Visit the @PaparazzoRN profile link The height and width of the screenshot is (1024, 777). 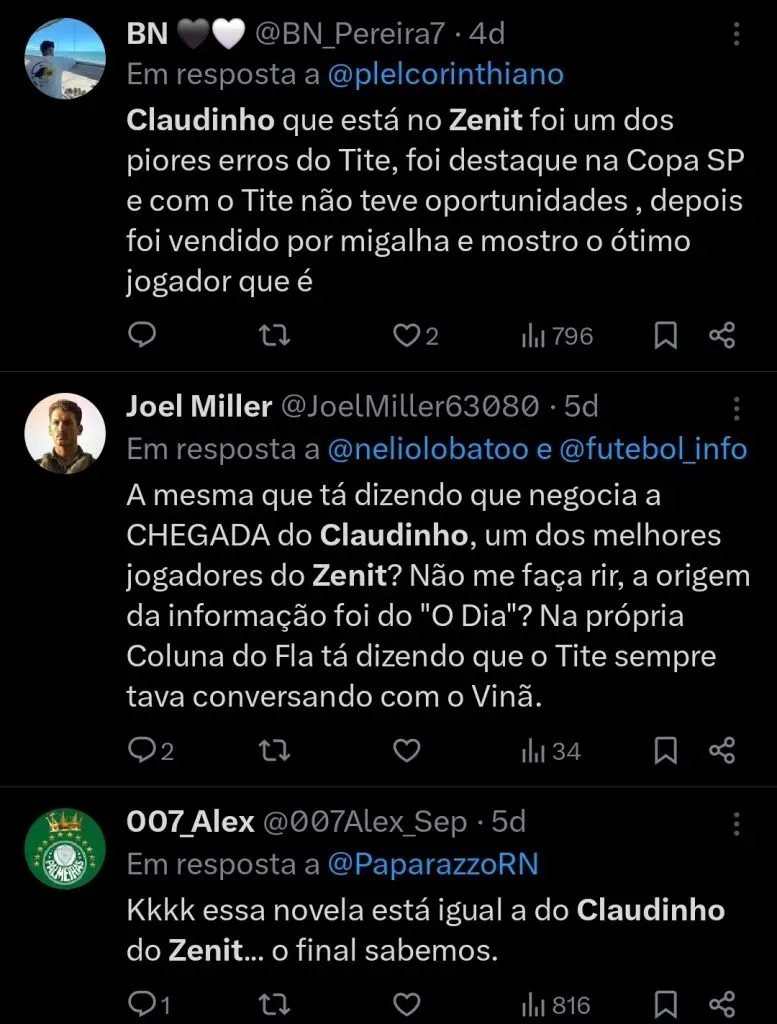coord(432,864)
